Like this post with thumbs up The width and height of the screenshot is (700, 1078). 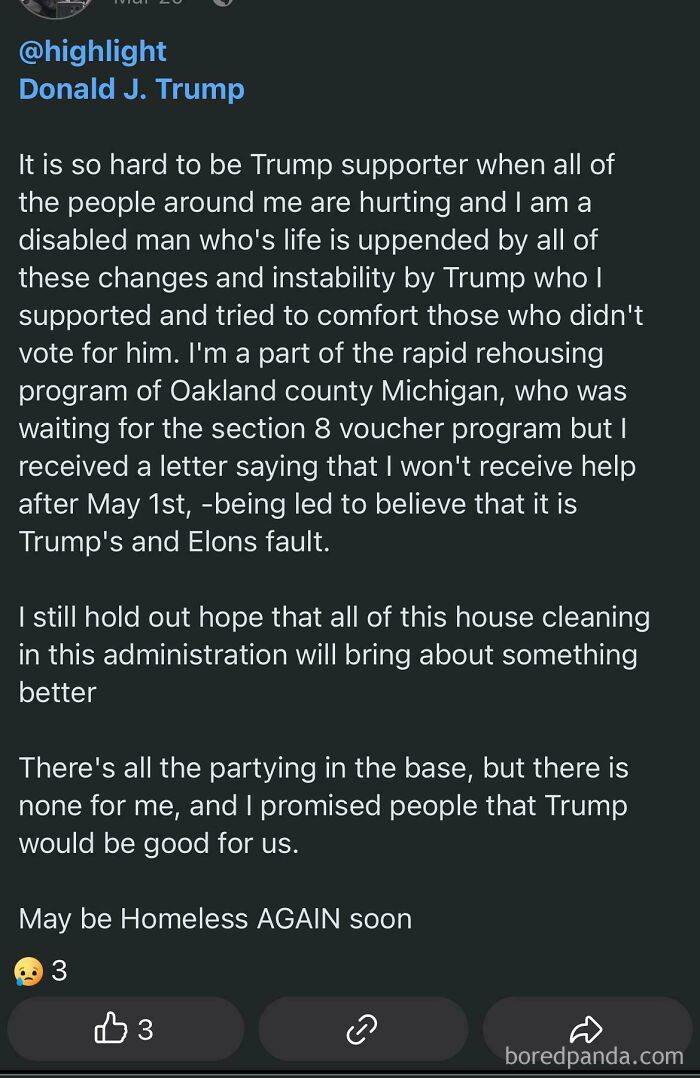pos(124,1029)
